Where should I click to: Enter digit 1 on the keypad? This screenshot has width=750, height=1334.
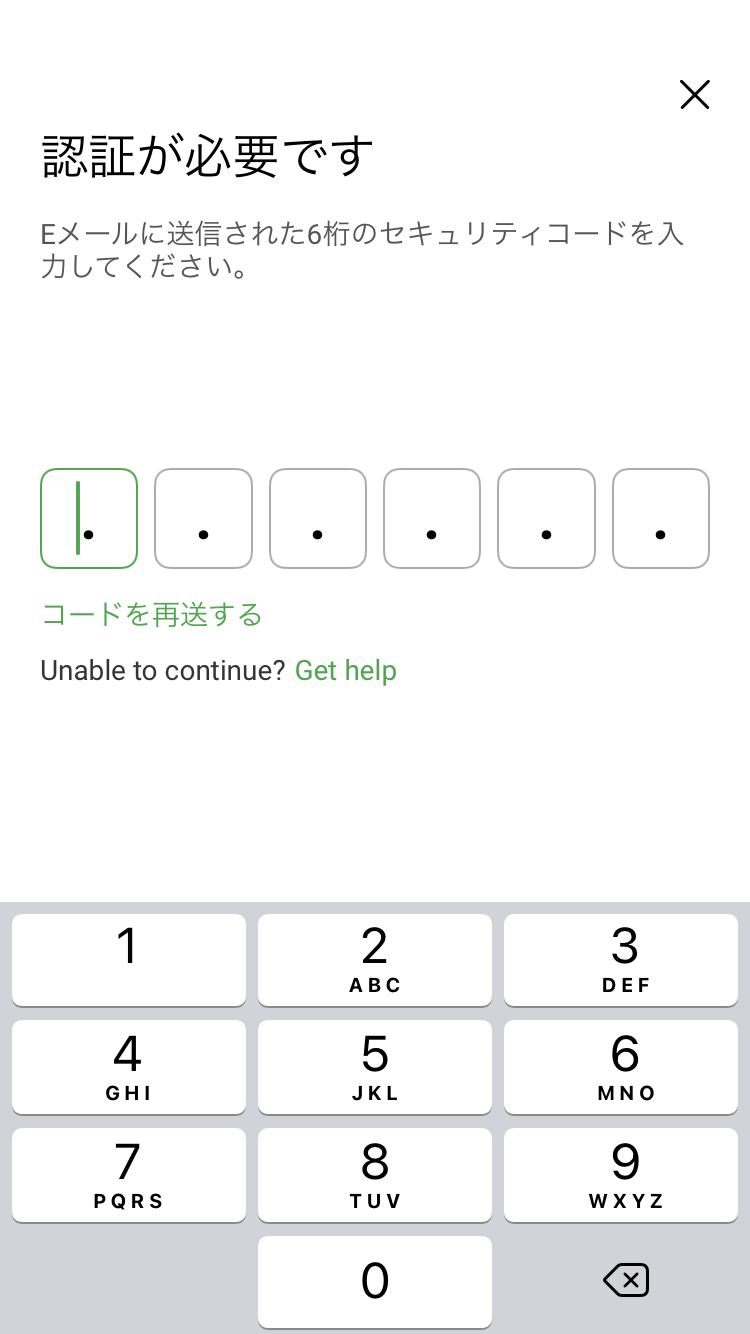[128, 959]
